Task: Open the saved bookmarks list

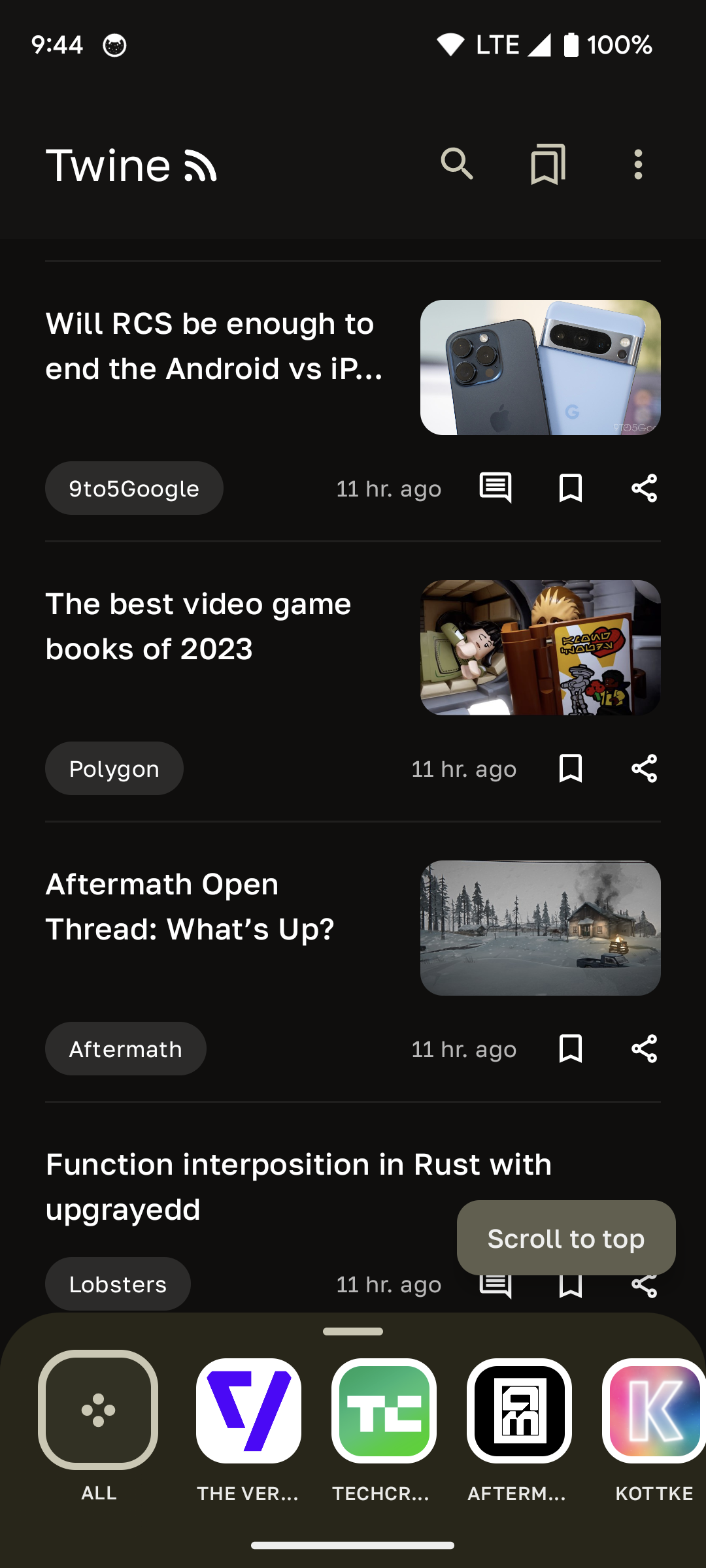Action: tap(548, 164)
